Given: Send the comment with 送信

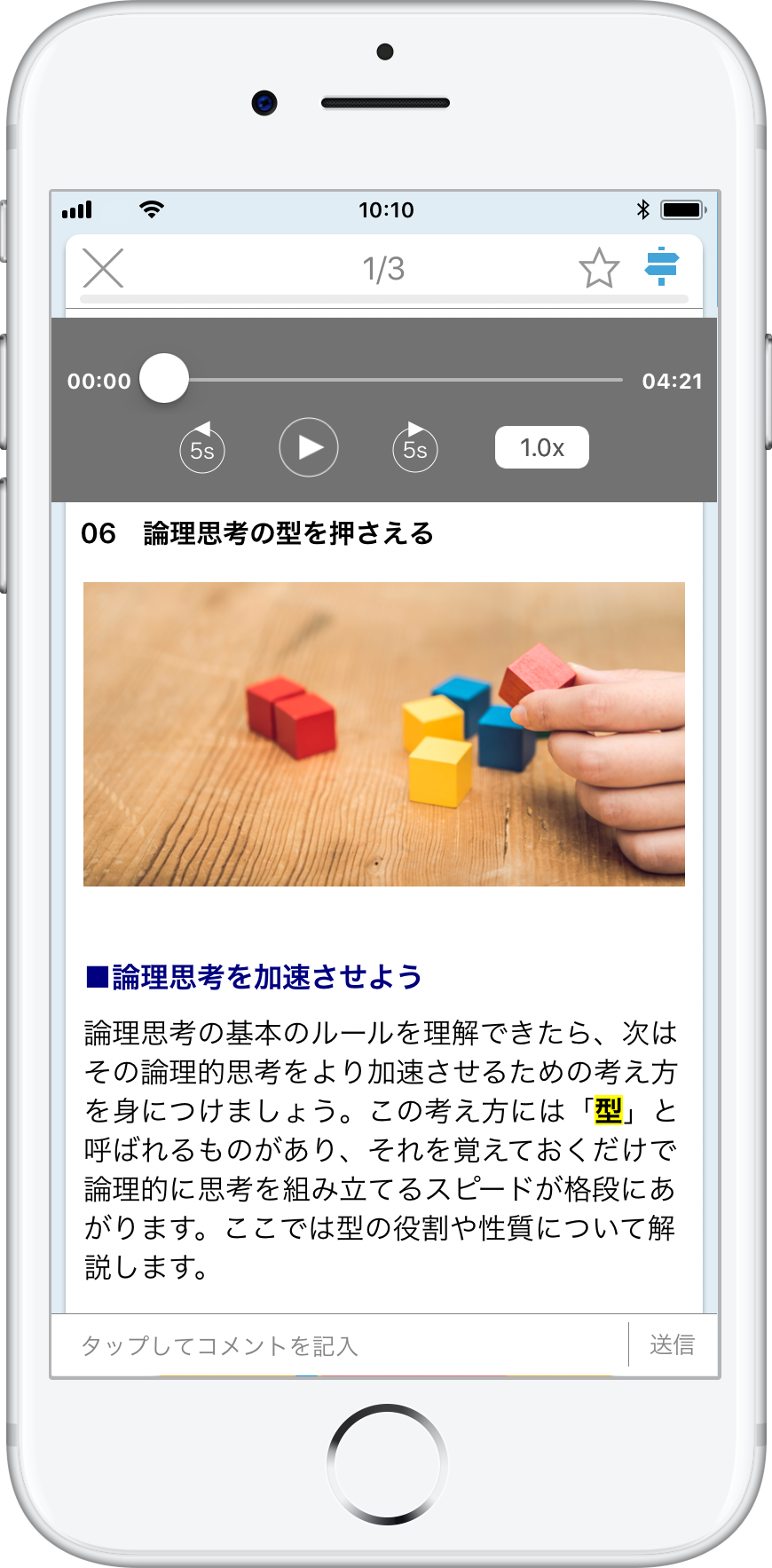Looking at the screenshot, I should click(x=672, y=1345).
